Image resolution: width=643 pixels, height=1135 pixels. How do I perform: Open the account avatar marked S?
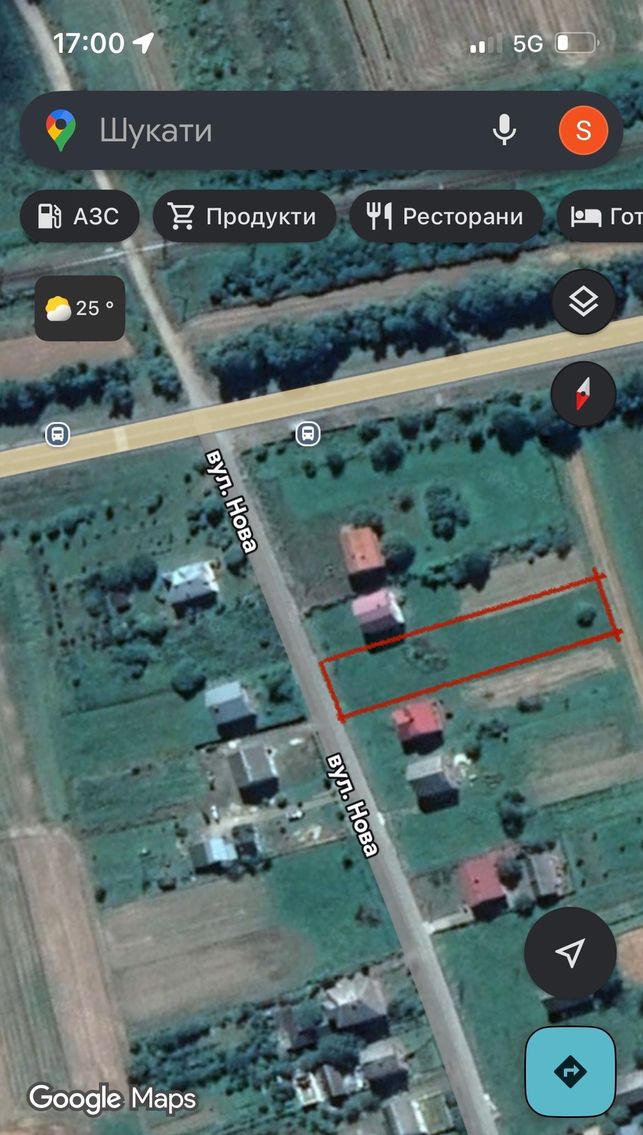pos(583,130)
